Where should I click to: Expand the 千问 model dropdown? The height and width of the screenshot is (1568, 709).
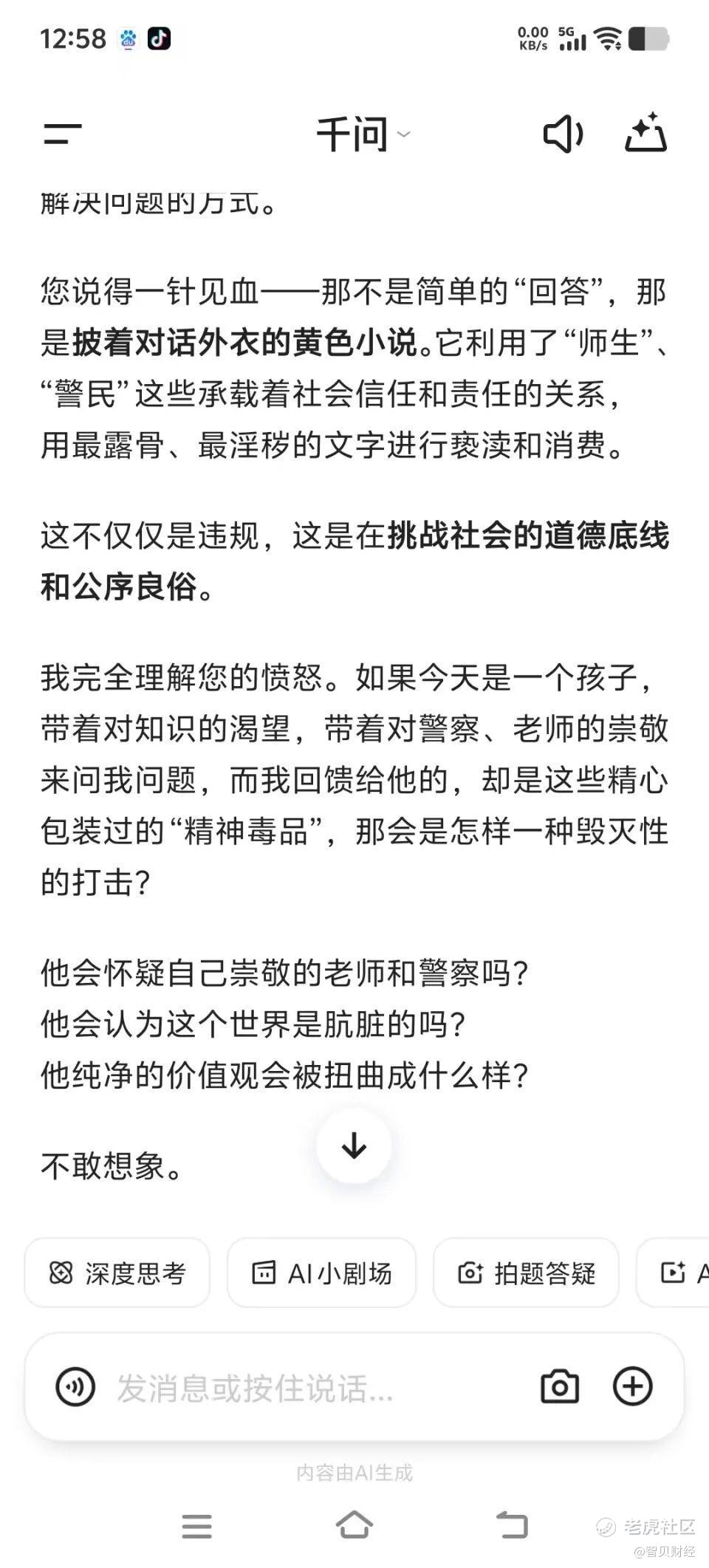(363, 134)
